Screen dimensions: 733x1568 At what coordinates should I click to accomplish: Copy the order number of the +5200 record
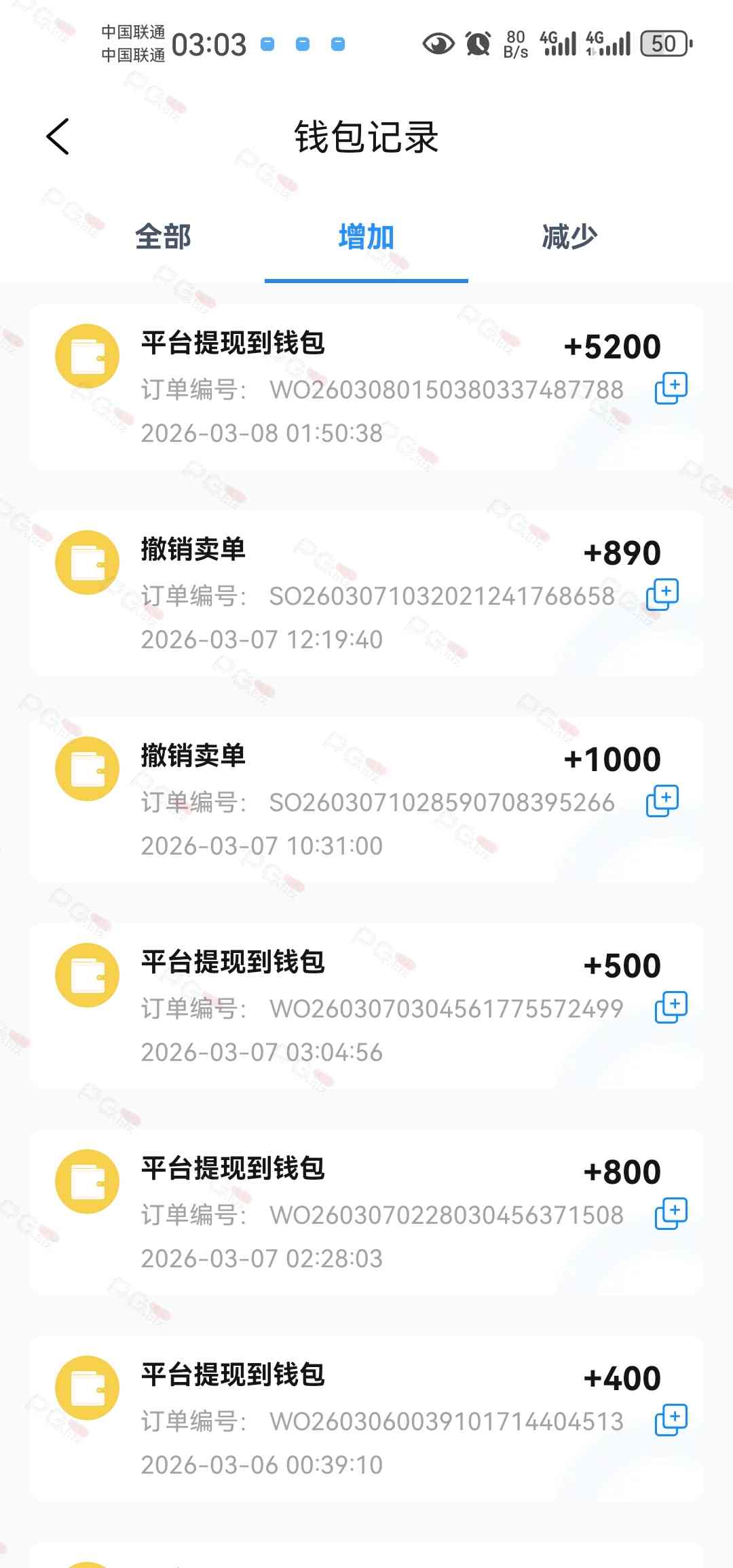click(x=671, y=388)
